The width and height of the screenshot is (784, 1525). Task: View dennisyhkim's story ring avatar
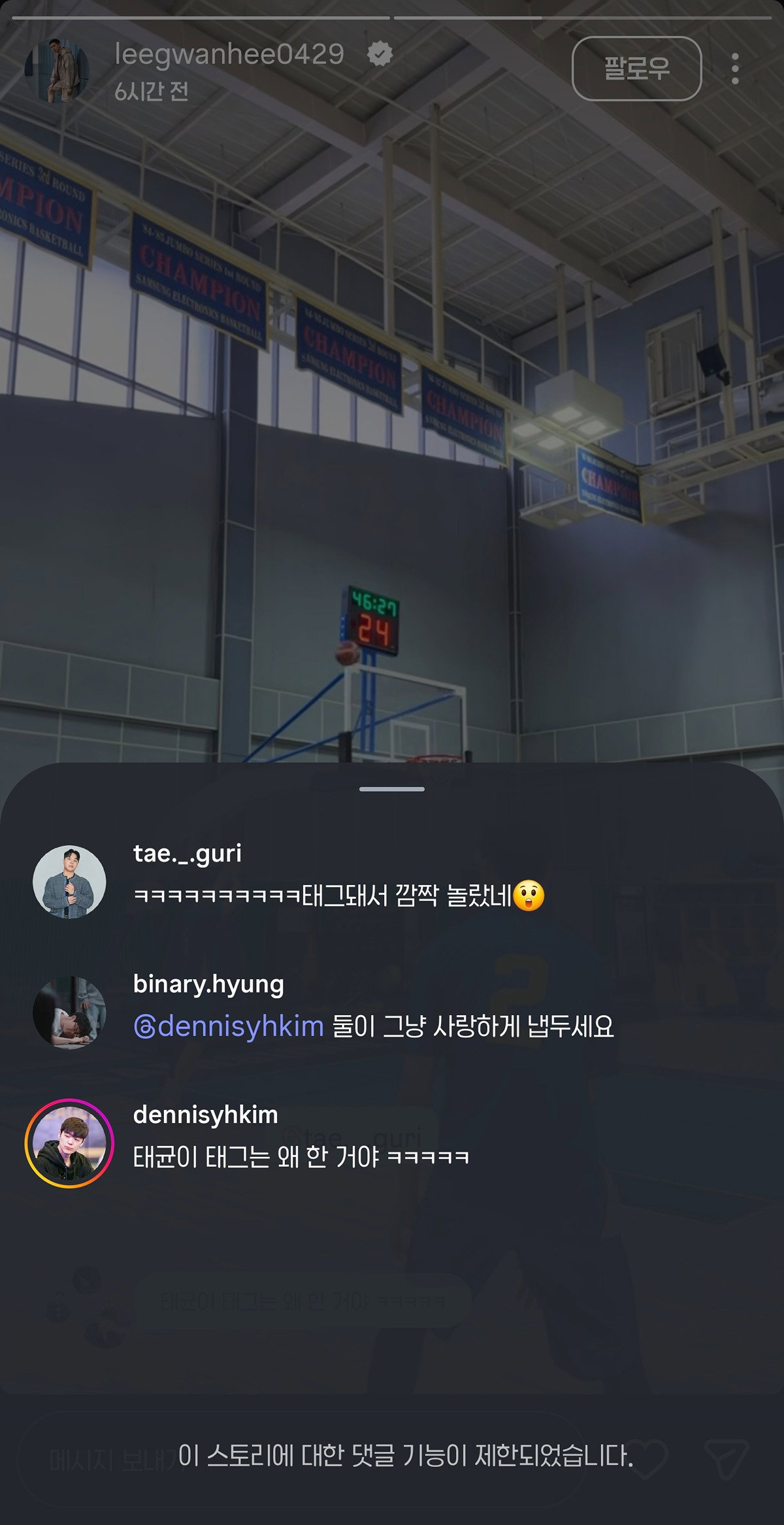pos(69,1143)
